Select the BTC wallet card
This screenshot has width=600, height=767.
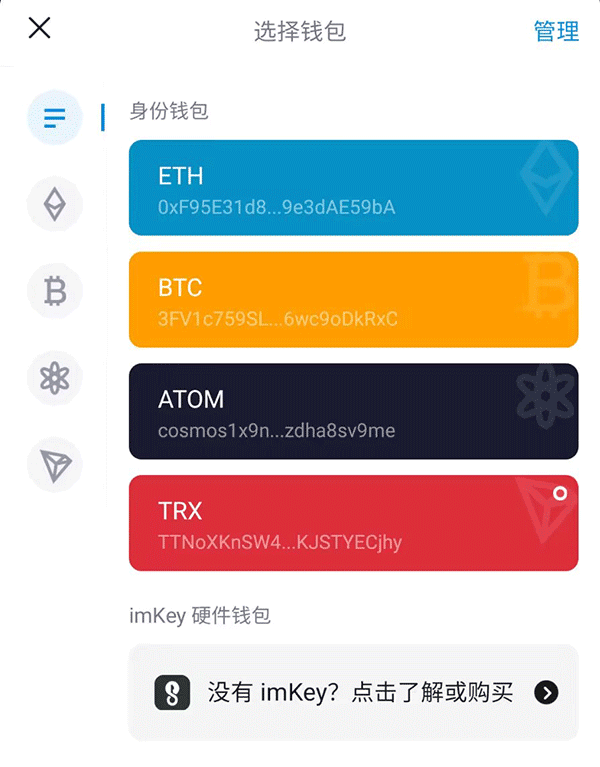[353, 299]
